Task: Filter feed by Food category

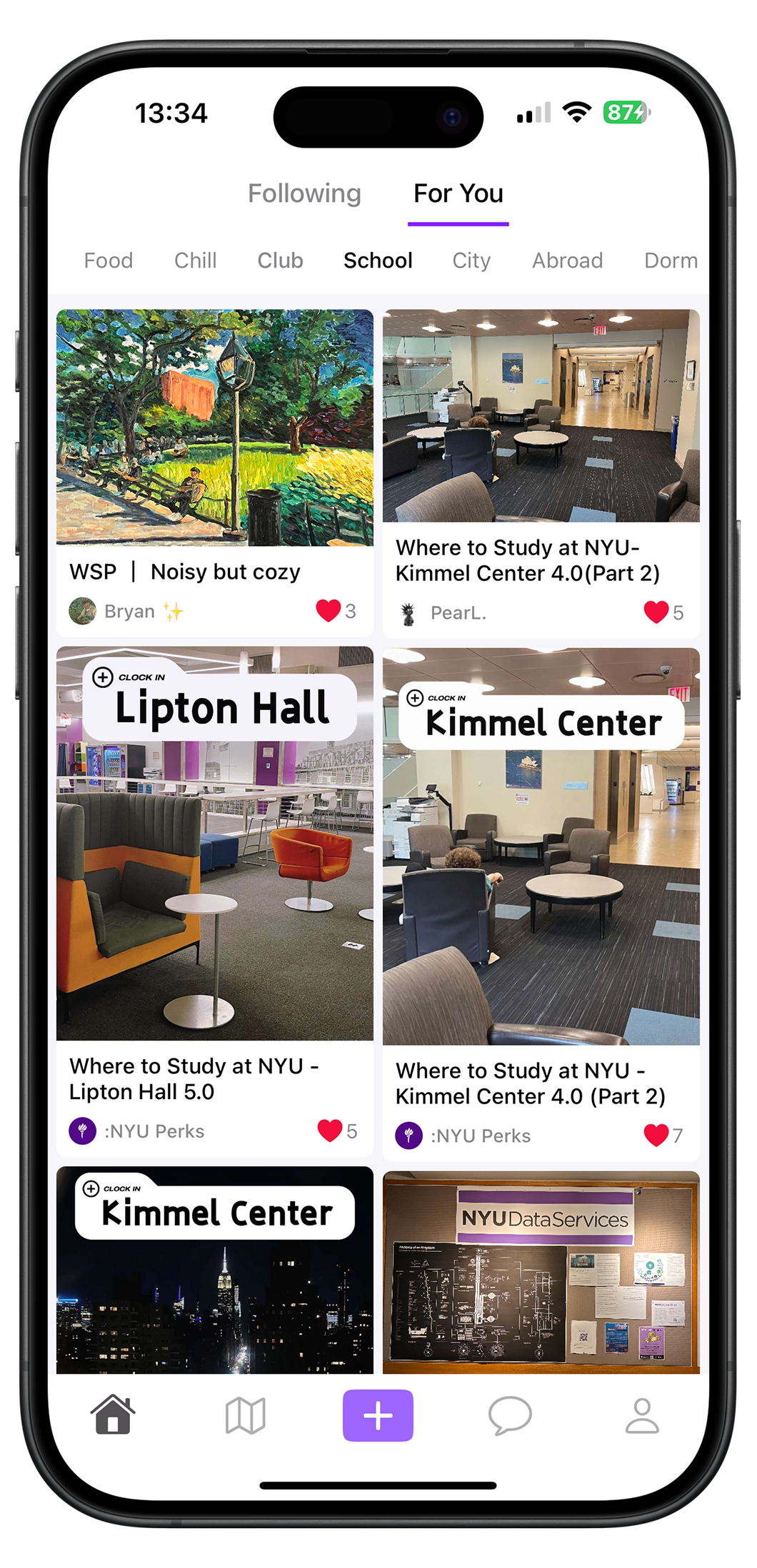Action: point(108,261)
